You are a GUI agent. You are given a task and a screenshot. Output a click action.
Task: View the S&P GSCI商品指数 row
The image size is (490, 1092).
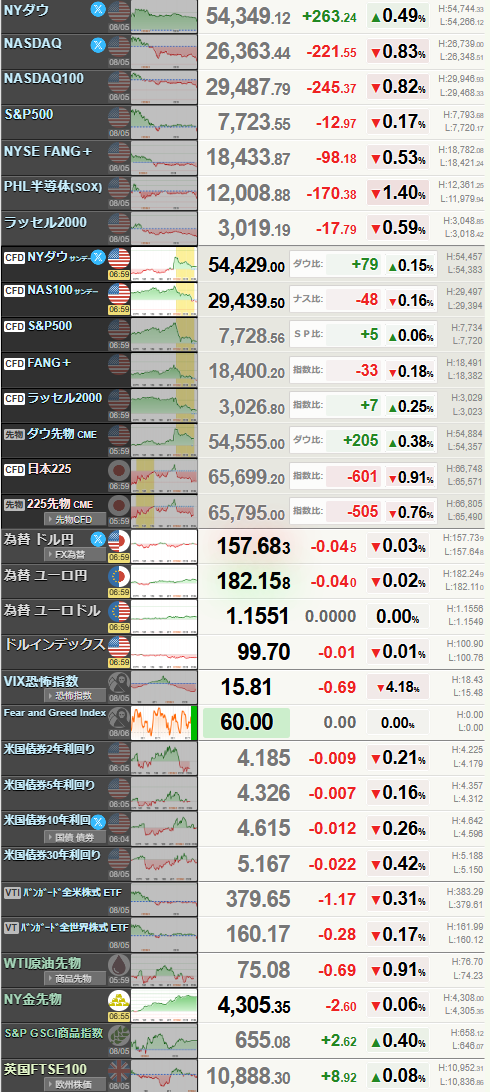tap(245, 1040)
